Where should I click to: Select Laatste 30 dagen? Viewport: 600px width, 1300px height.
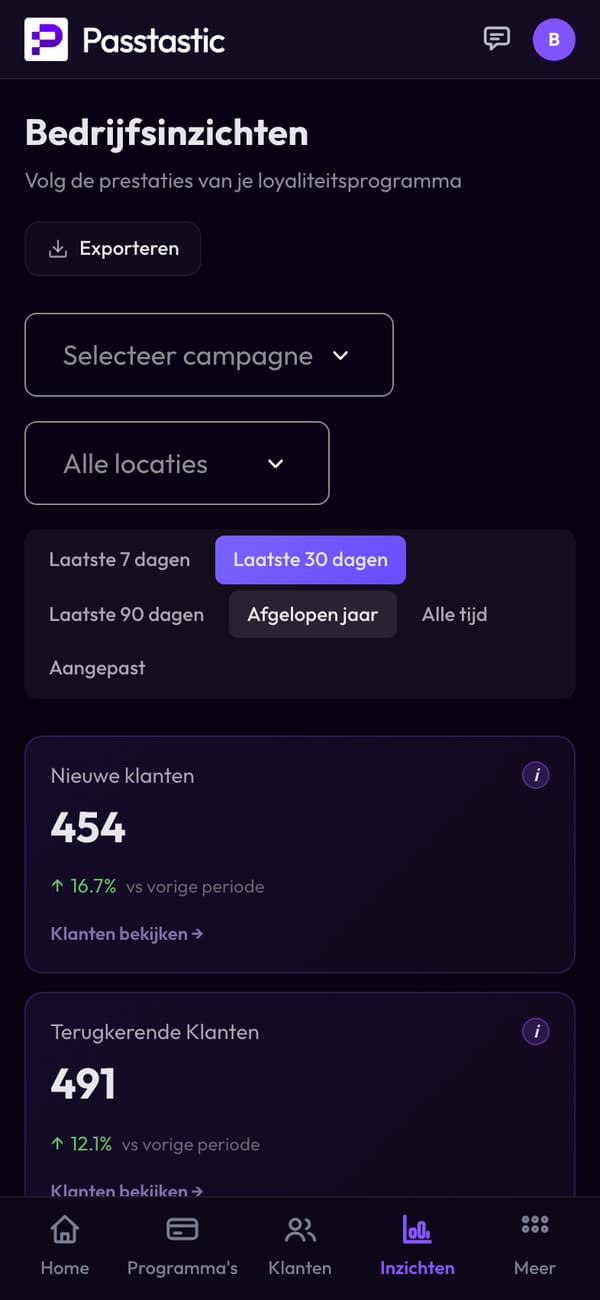point(310,560)
